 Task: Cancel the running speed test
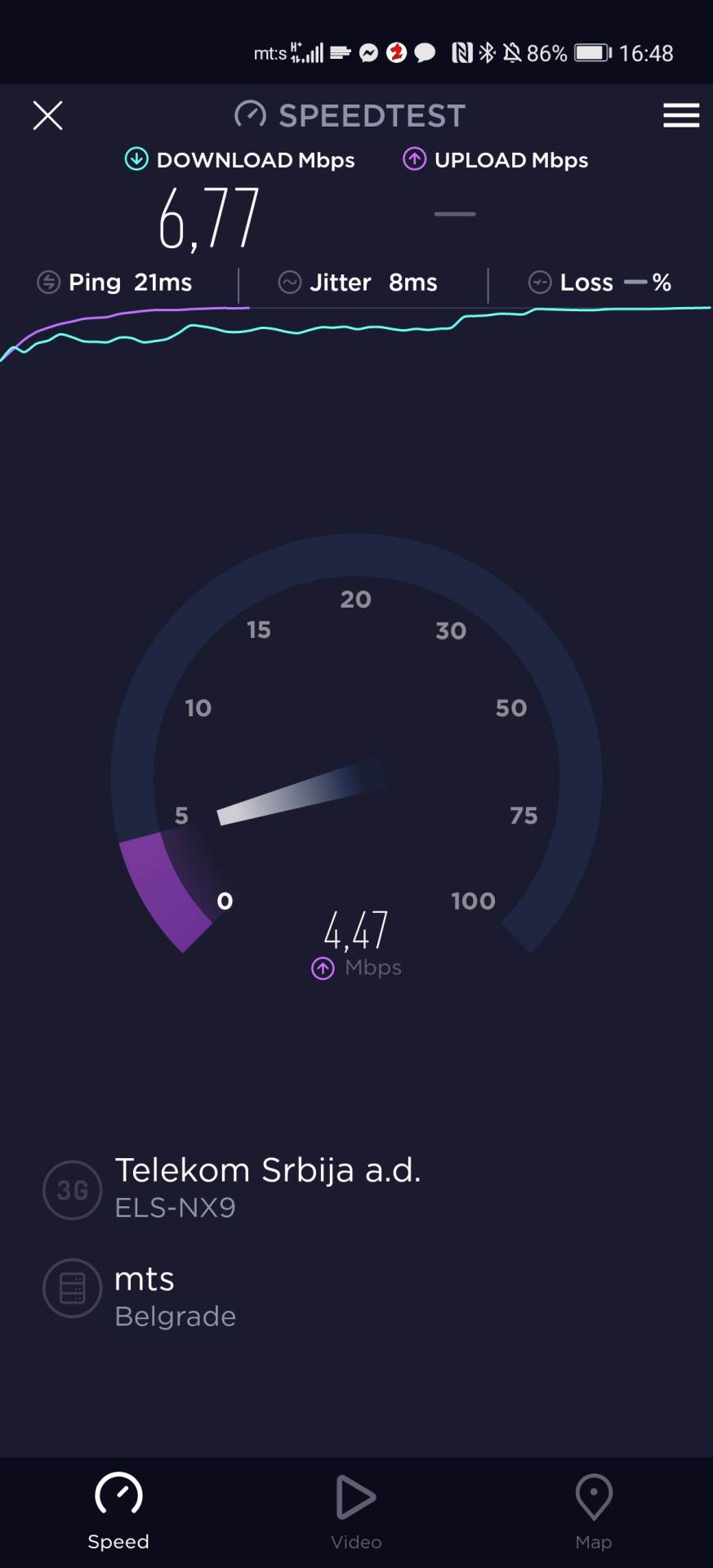tap(47, 115)
